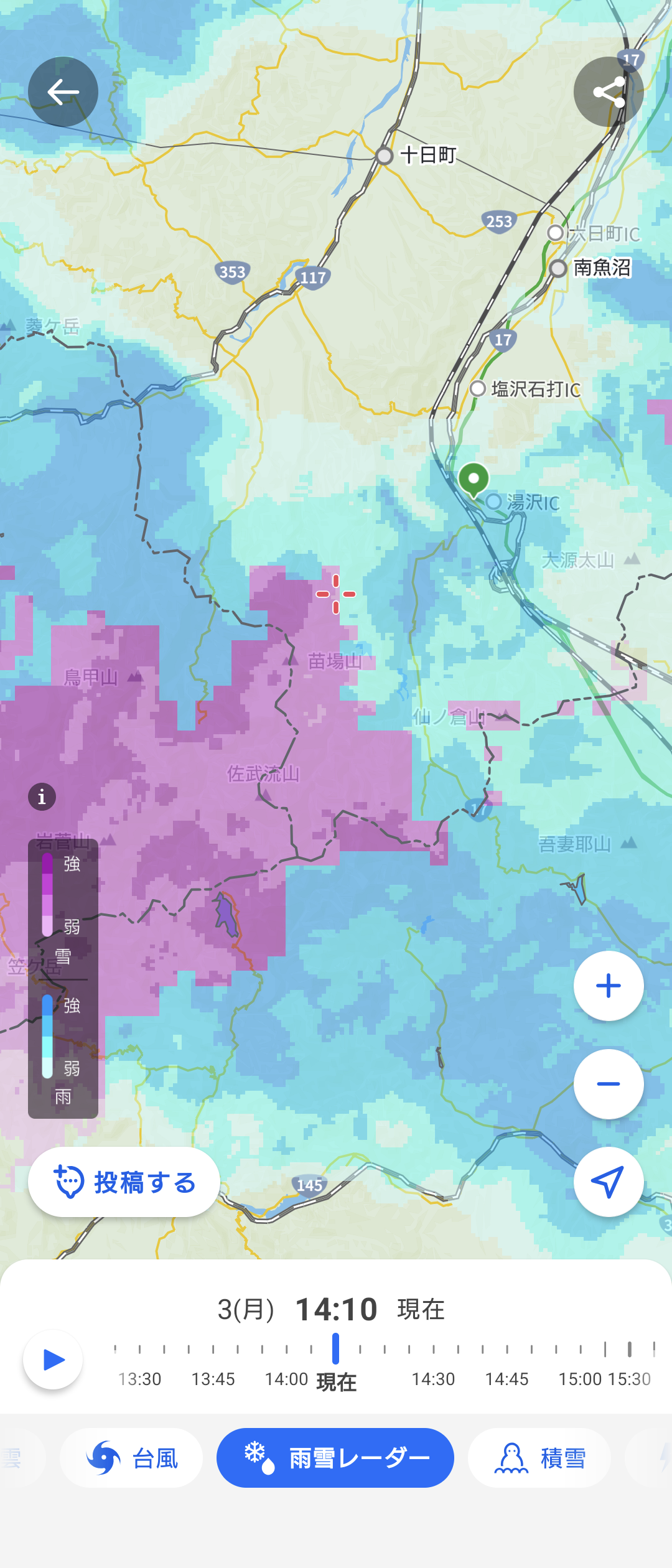Viewport: 672px width, 1568px height.
Task: Tap the 投稿する button
Action: coord(124,1182)
